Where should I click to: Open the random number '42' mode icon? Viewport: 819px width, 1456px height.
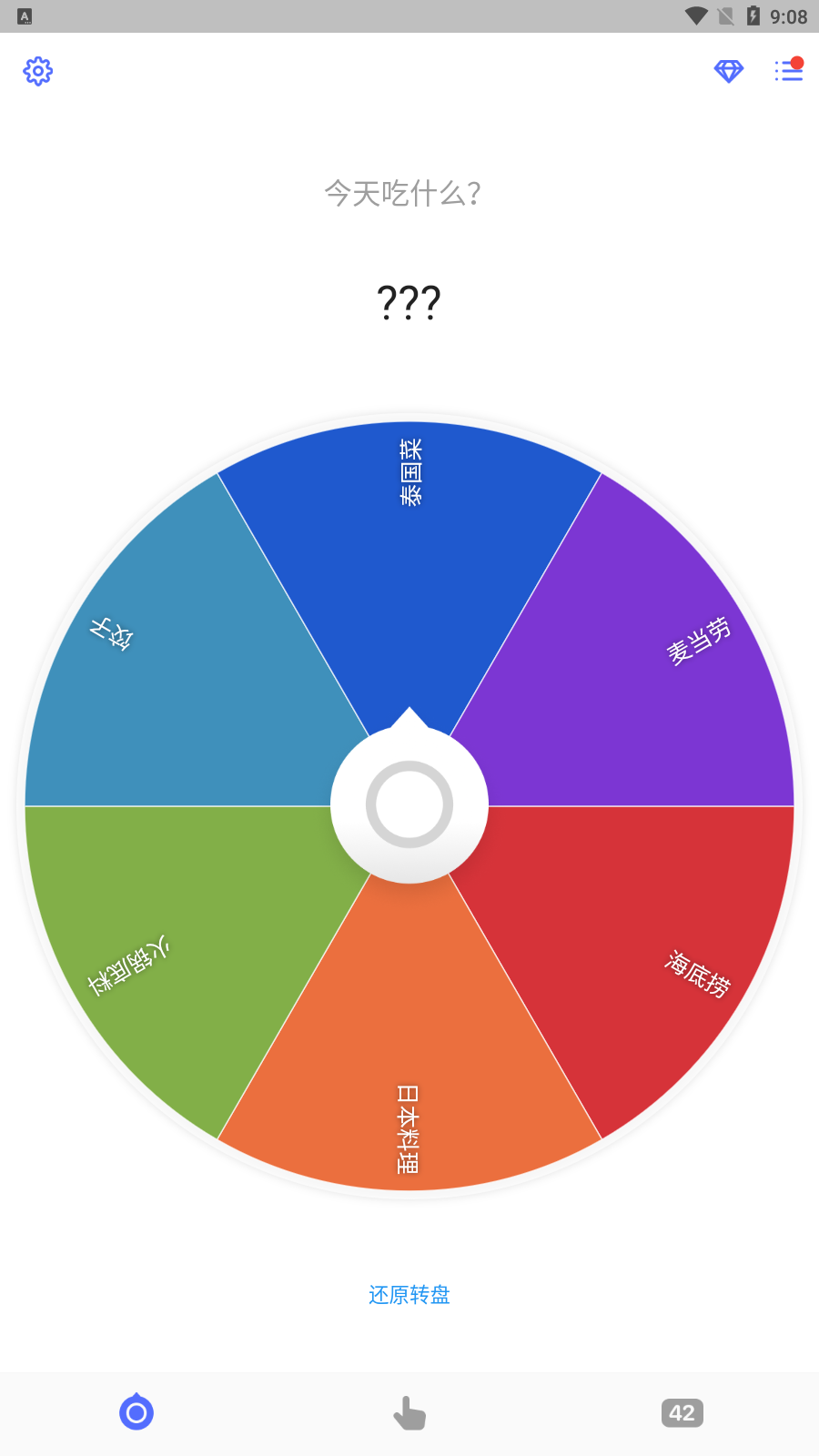tap(681, 1412)
